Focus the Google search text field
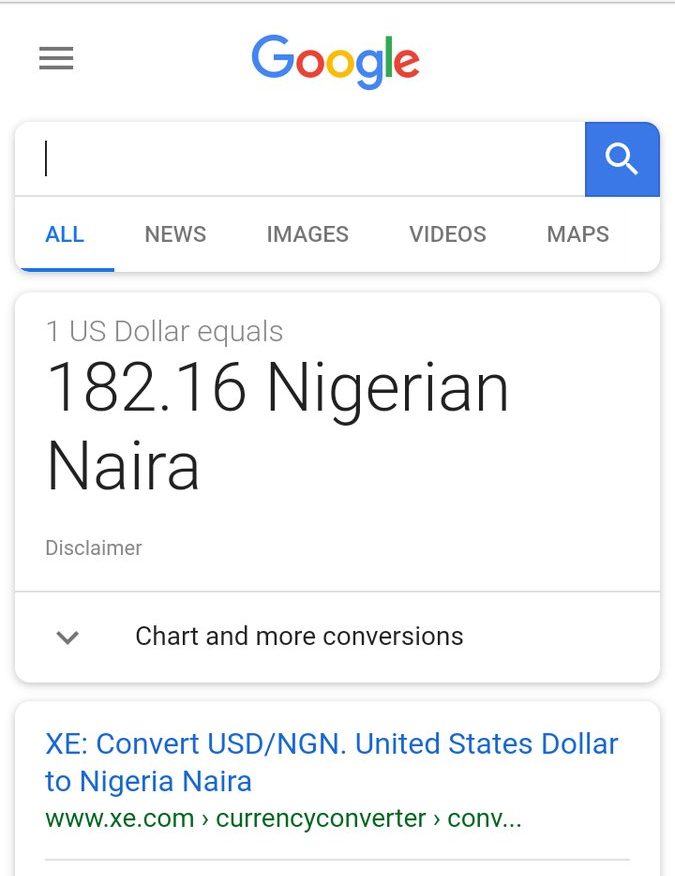675x876 pixels. click(x=300, y=159)
